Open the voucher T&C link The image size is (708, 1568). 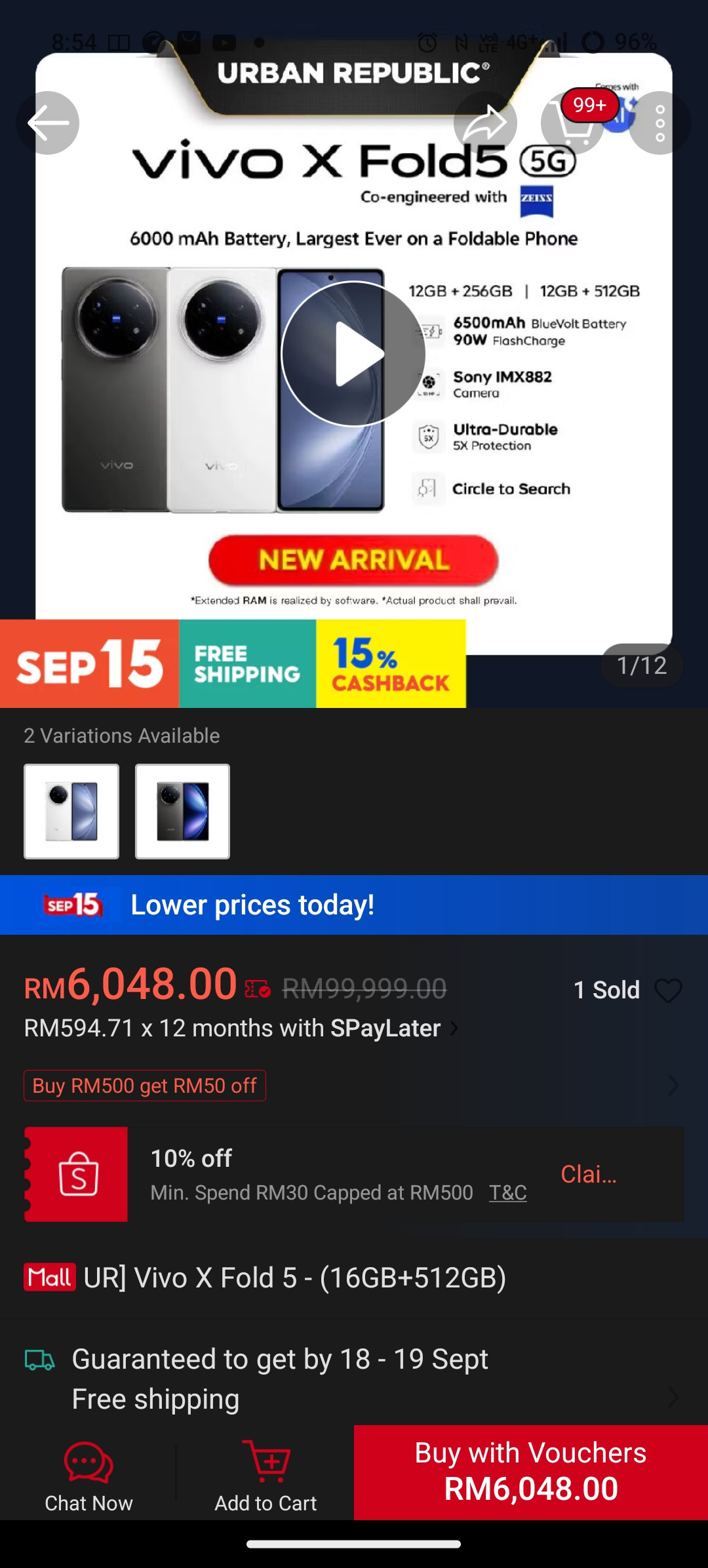[508, 1192]
